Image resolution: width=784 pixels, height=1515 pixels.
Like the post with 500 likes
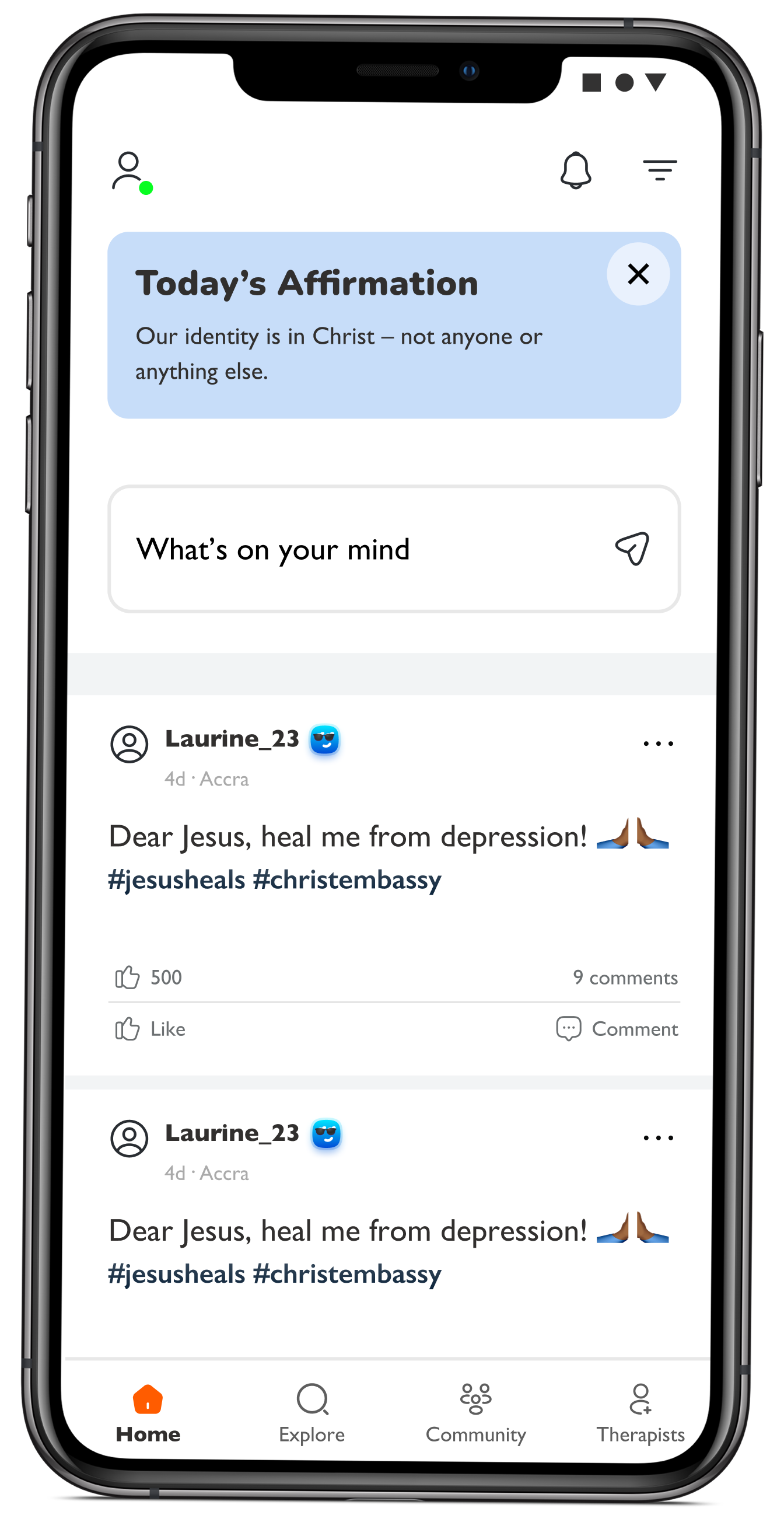pyautogui.click(x=150, y=1029)
